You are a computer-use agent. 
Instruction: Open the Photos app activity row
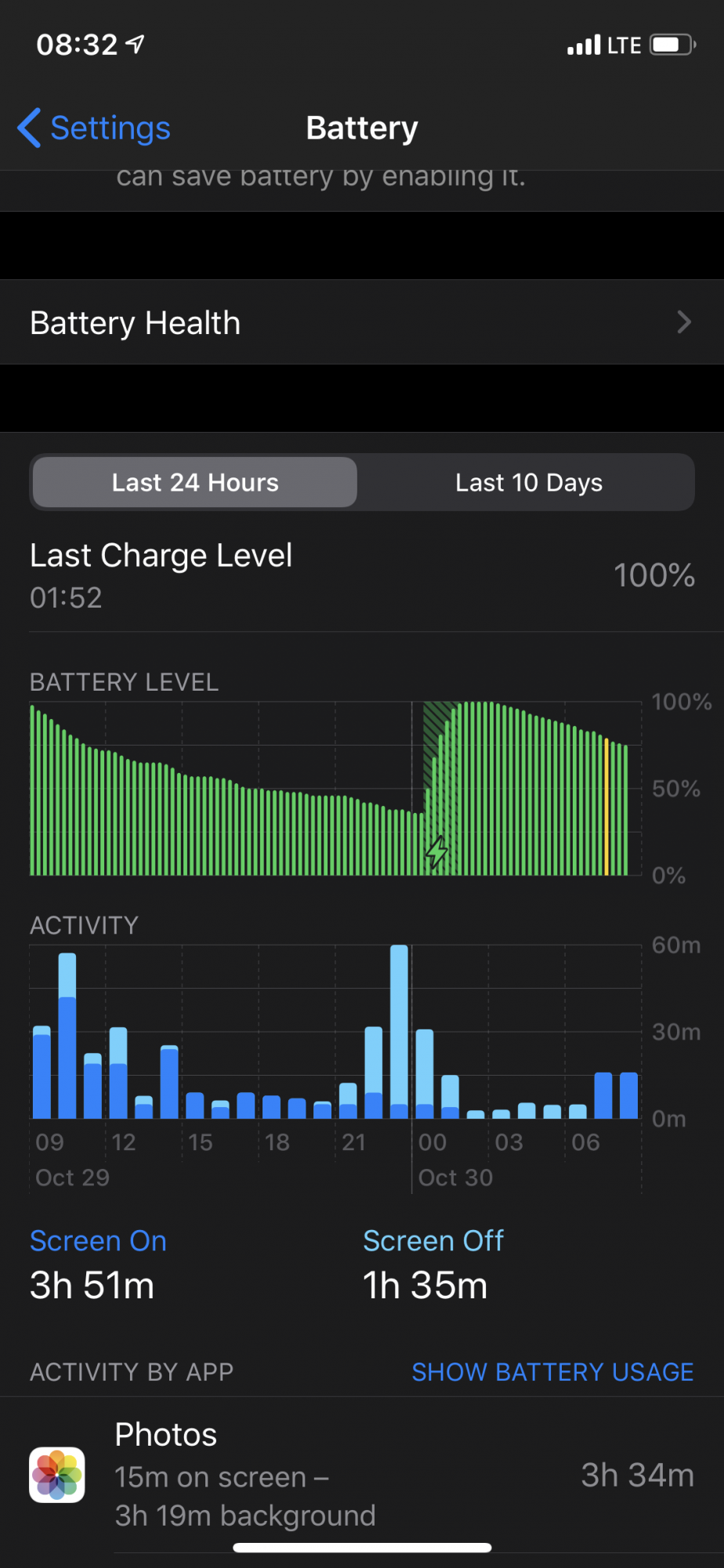click(x=362, y=1475)
